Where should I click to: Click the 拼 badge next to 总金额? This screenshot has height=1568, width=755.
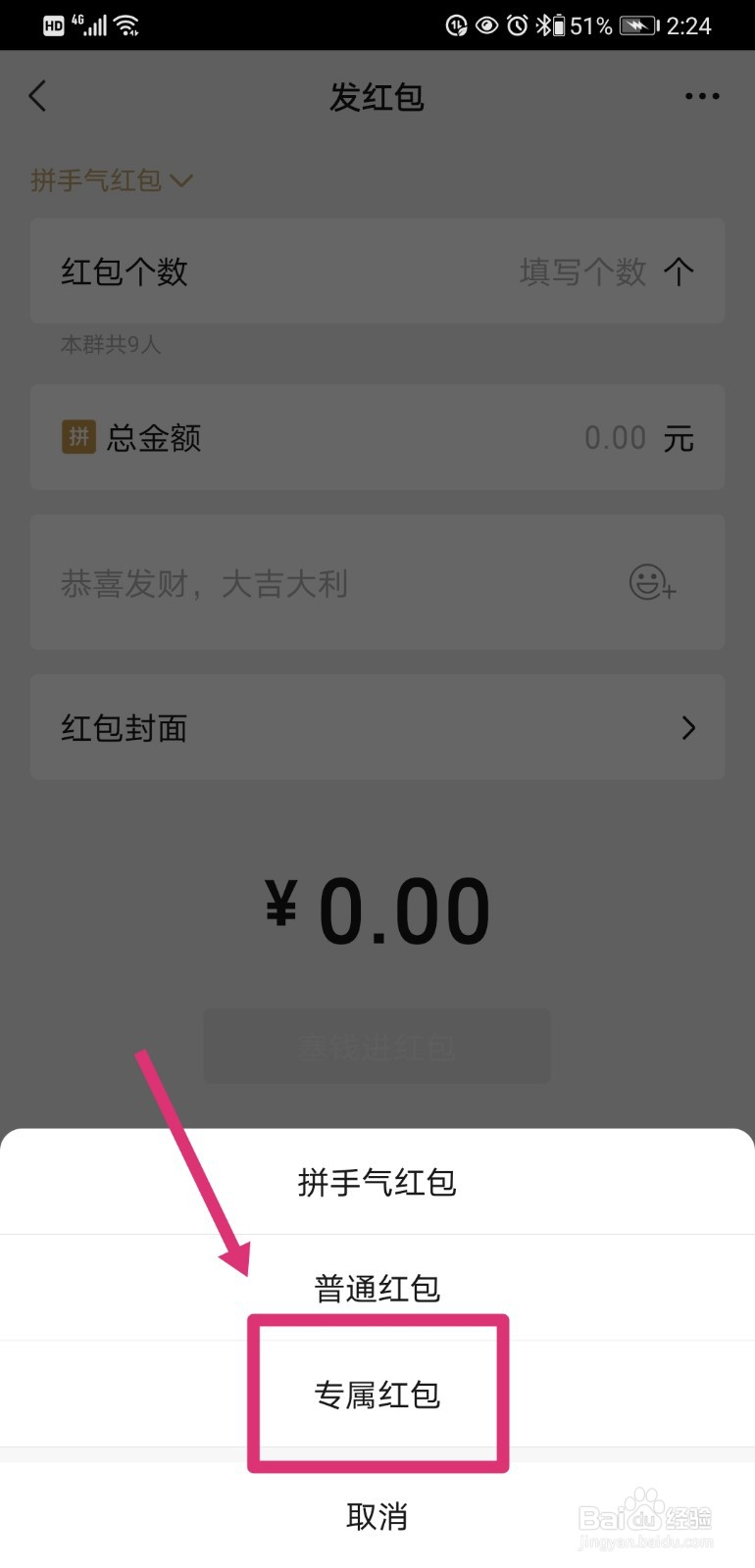(x=78, y=437)
